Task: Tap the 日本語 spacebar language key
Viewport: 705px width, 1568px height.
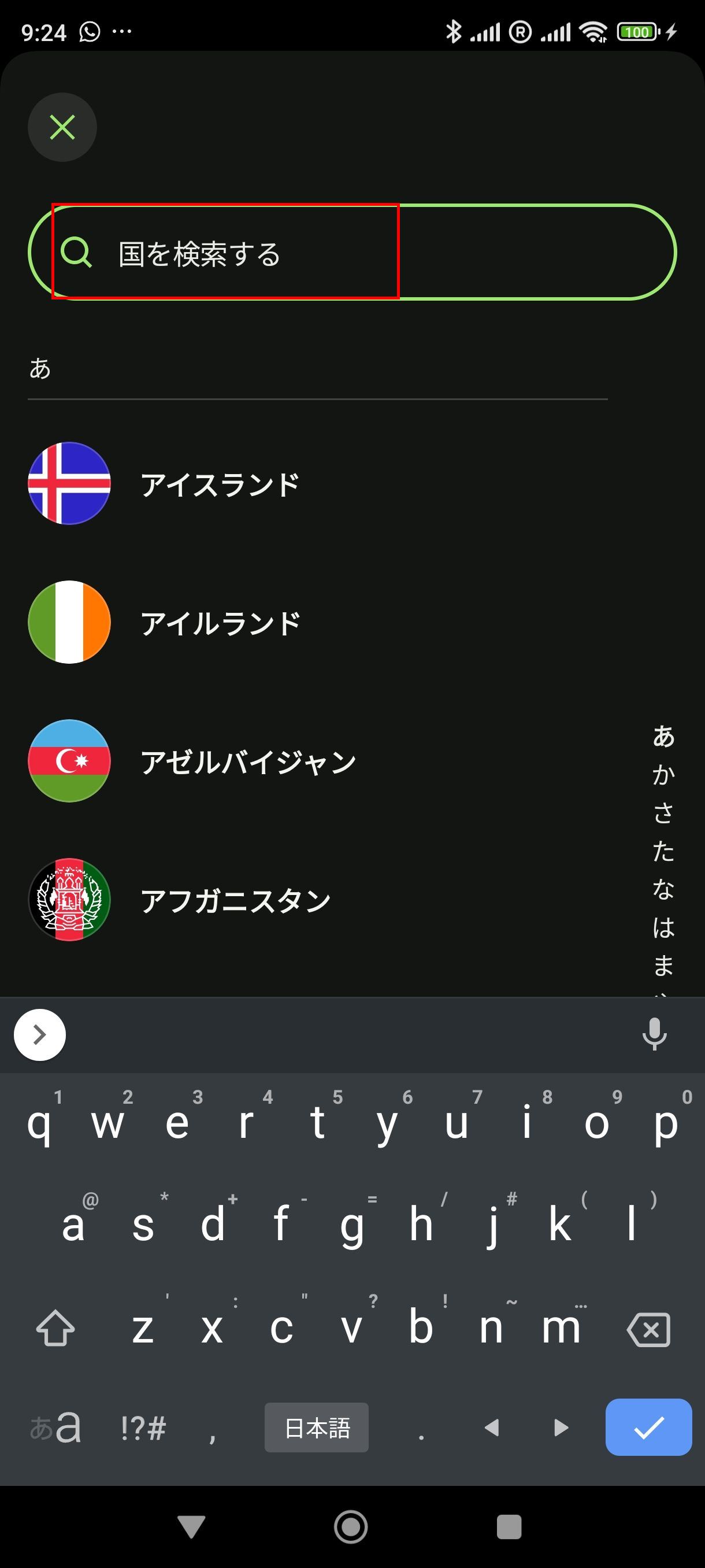Action: [x=316, y=1428]
